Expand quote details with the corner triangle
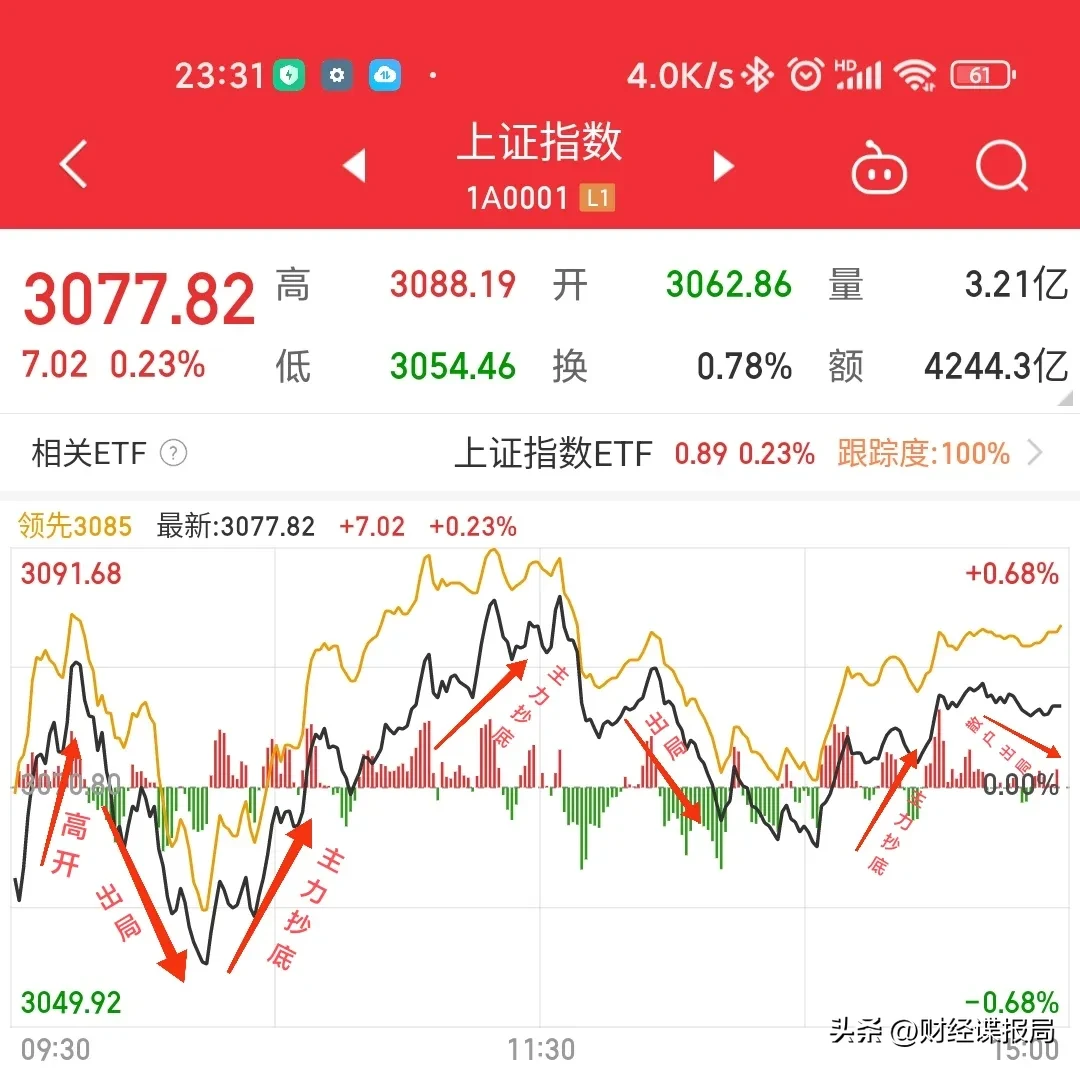1080x1069 pixels. point(1064,399)
